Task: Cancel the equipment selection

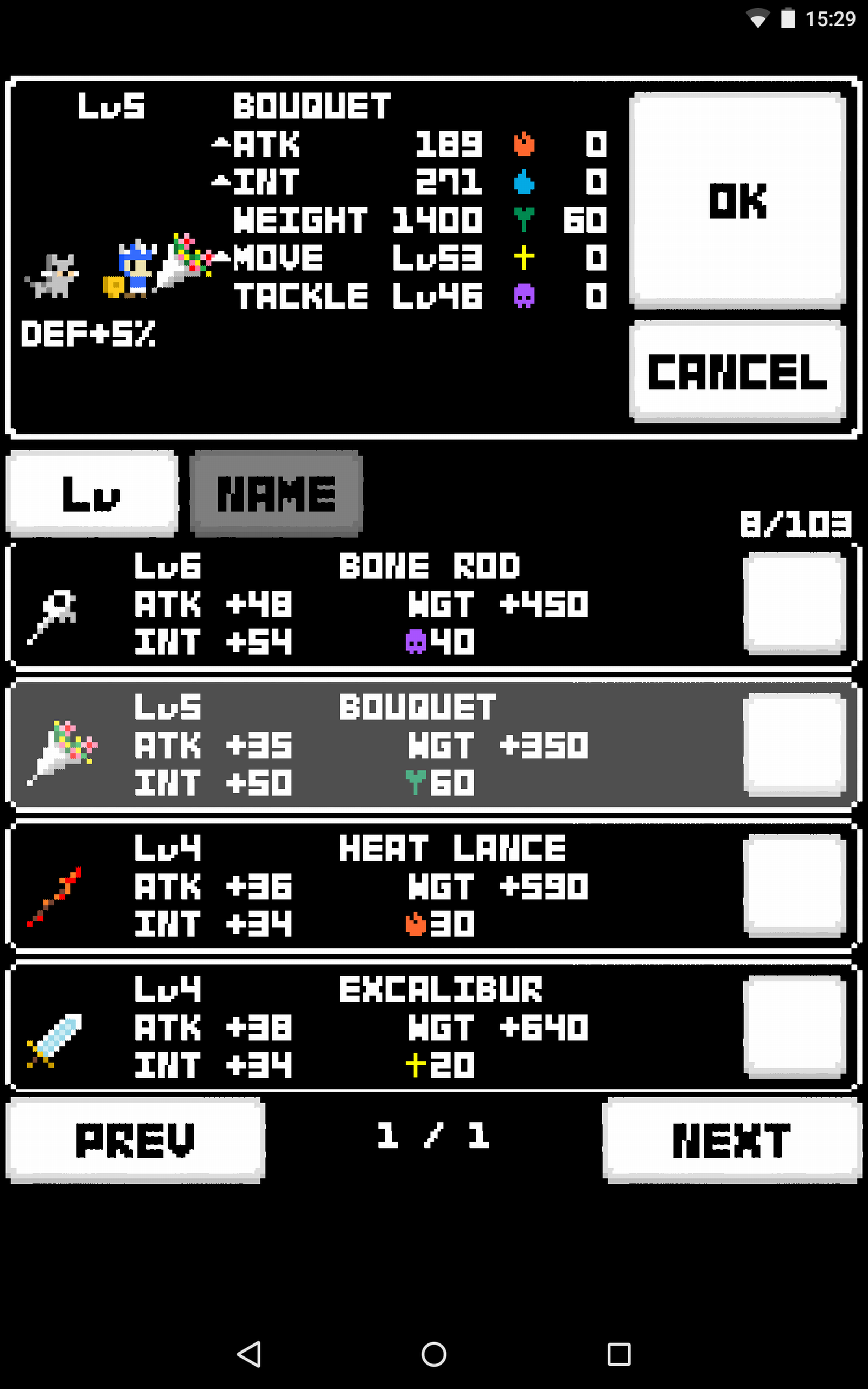Action: point(737,371)
